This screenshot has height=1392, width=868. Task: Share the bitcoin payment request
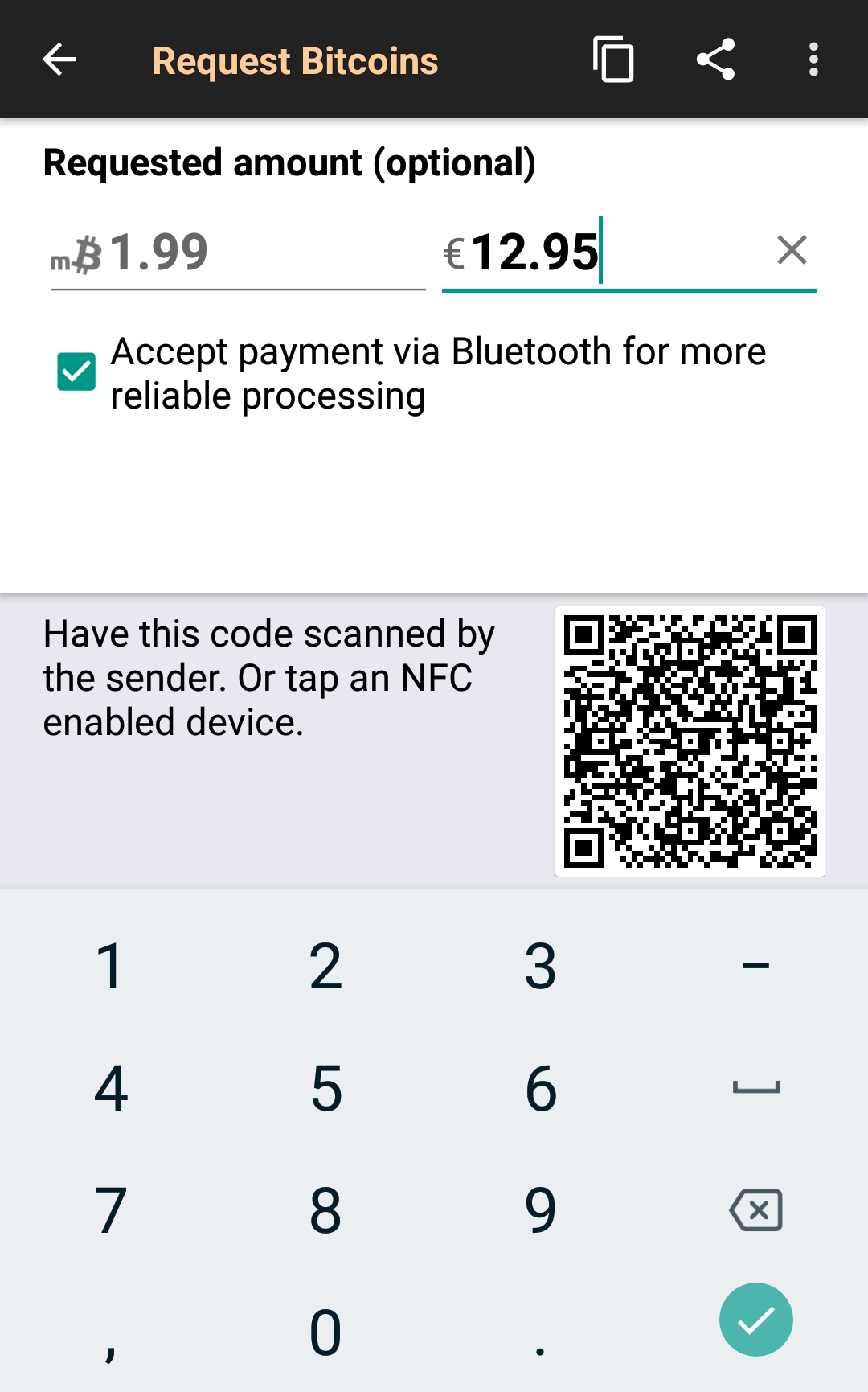point(715,60)
